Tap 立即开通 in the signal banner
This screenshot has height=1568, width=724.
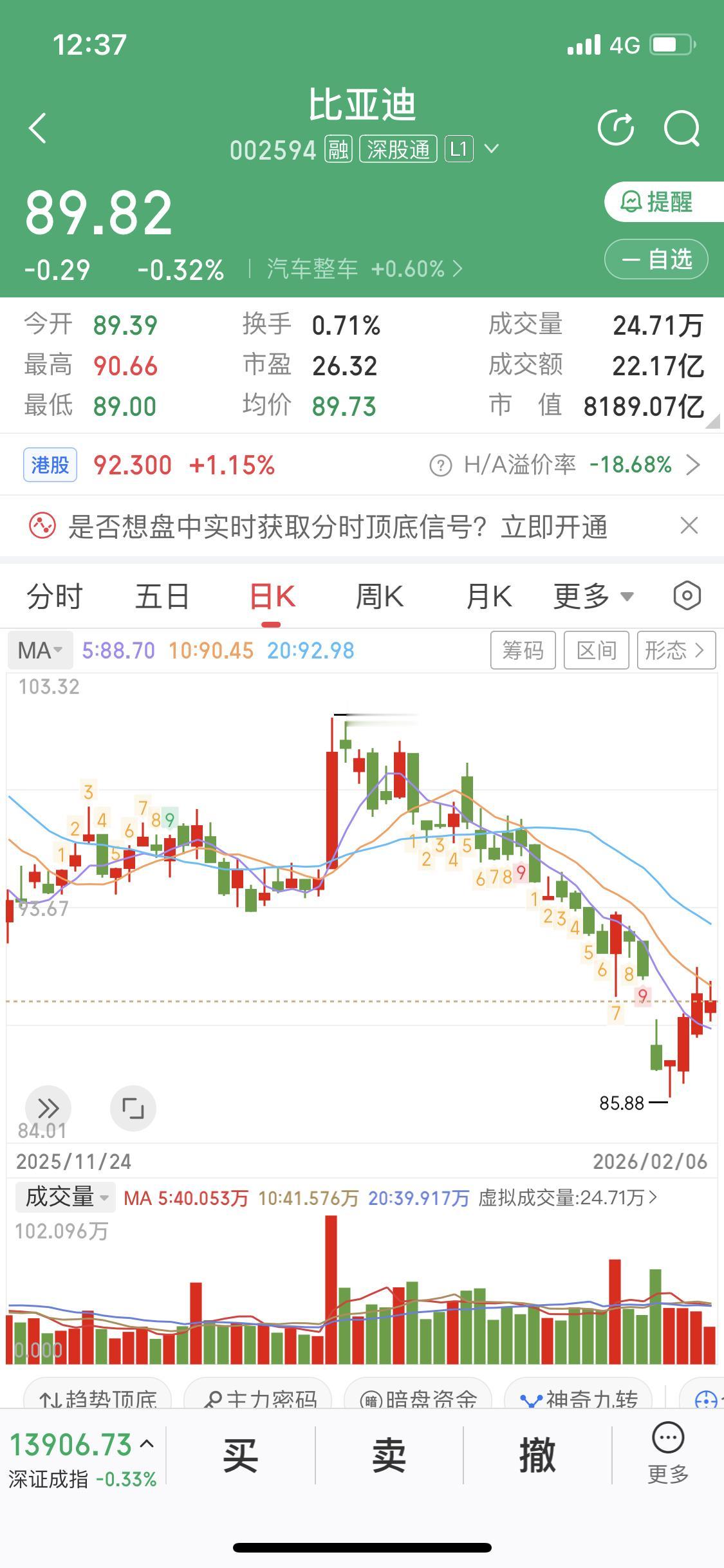(555, 526)
